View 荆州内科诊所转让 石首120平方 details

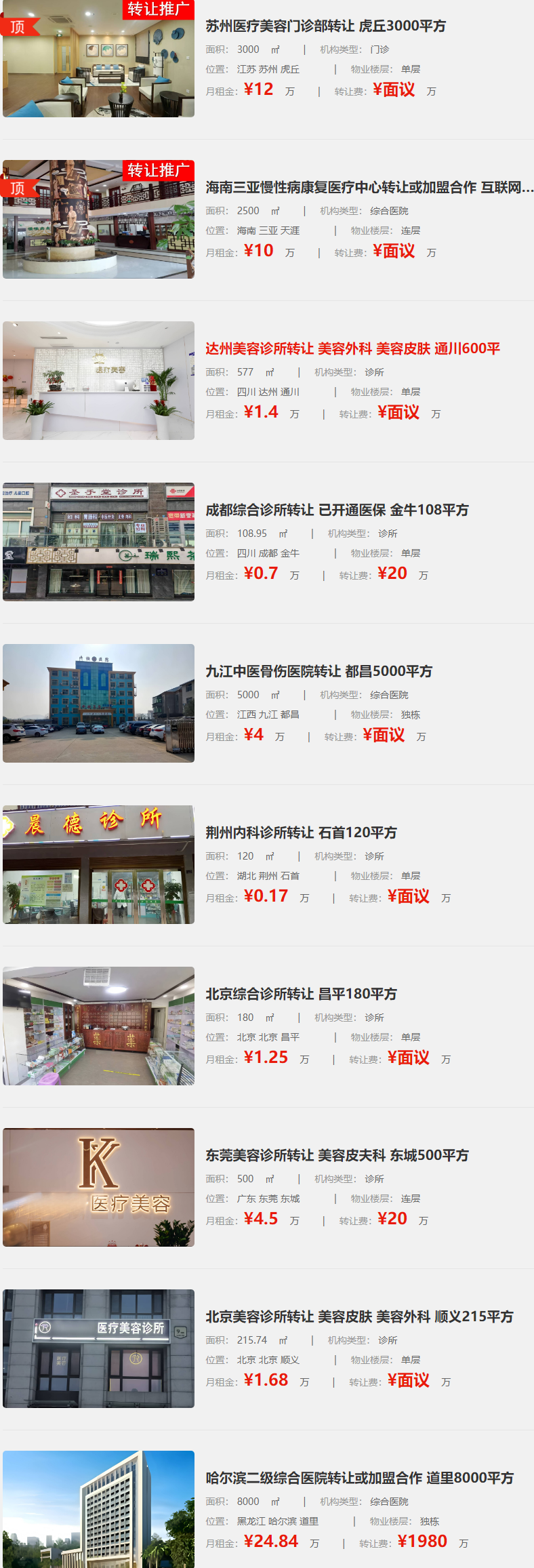coord(301,833)
